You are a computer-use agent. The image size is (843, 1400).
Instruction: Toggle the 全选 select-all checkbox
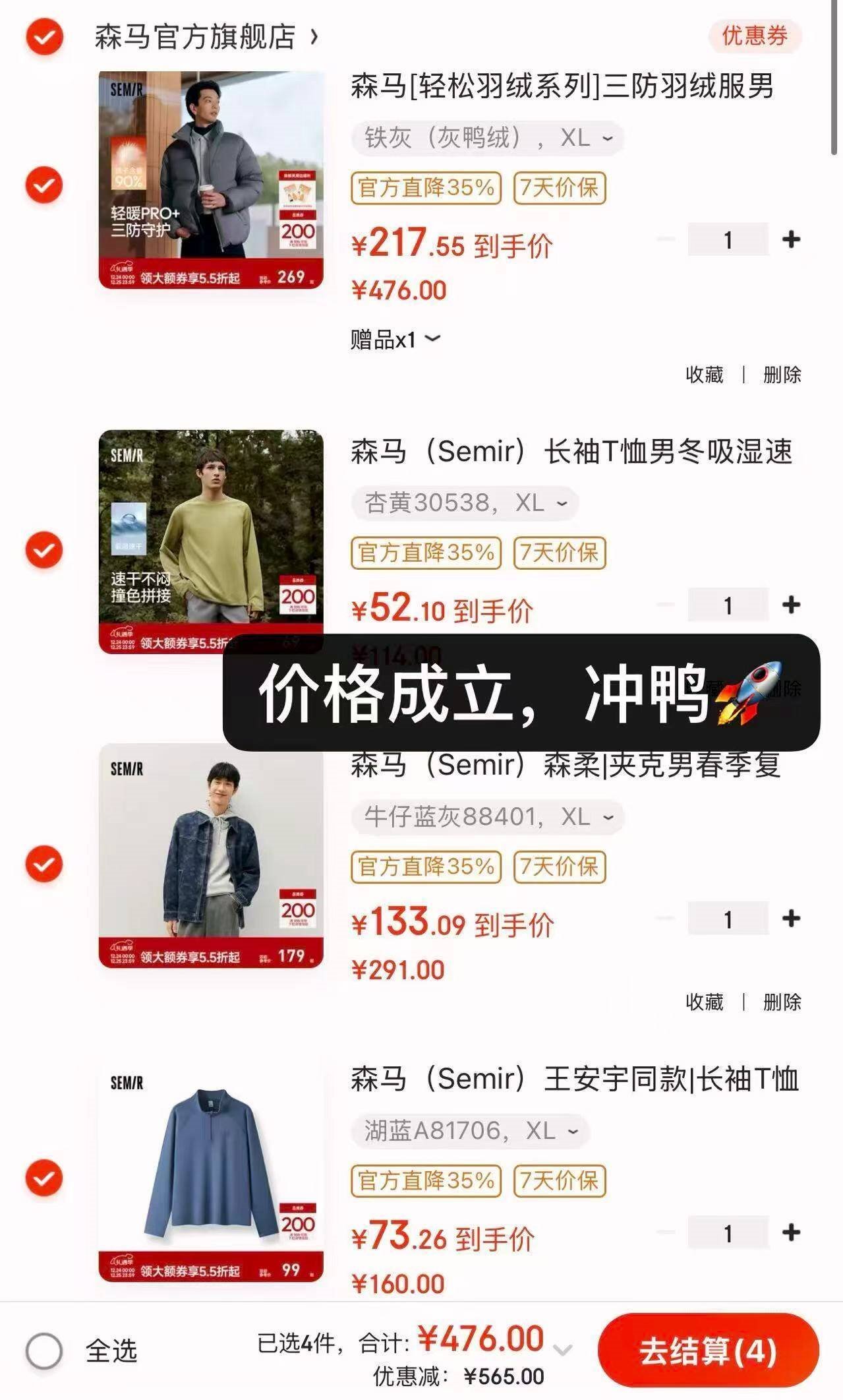44,1351
